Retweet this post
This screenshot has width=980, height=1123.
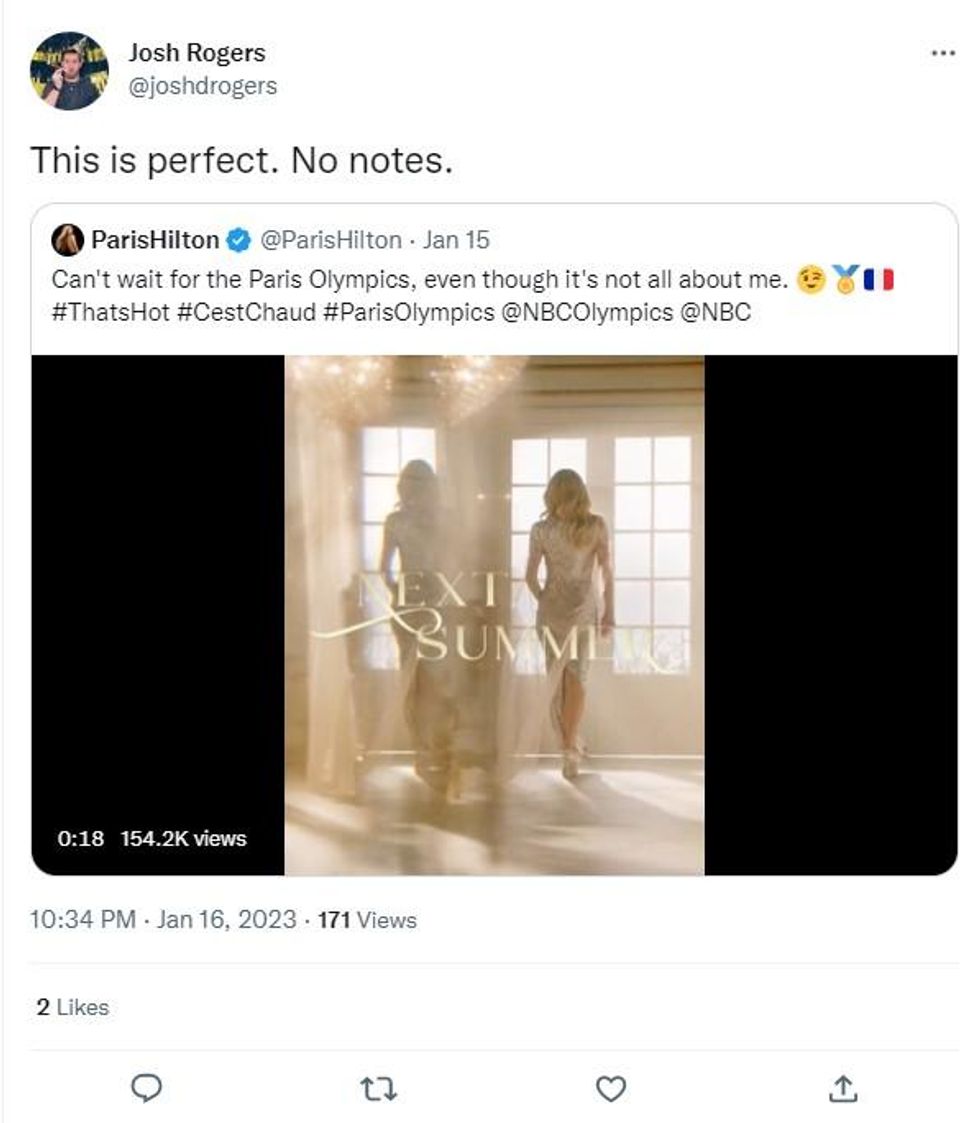(379, 1088)
